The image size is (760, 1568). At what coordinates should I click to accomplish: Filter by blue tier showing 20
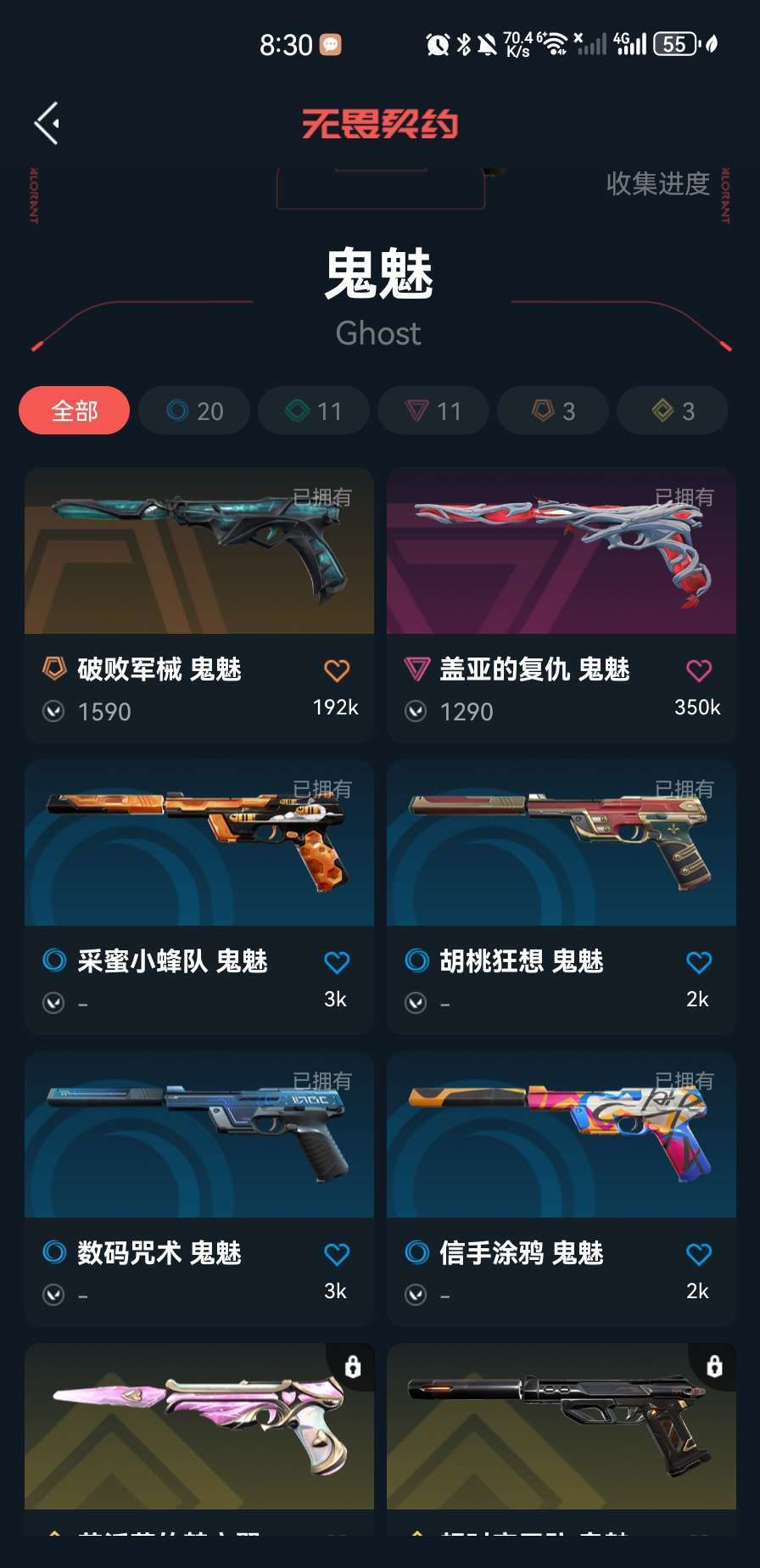[x=194, y=411]
